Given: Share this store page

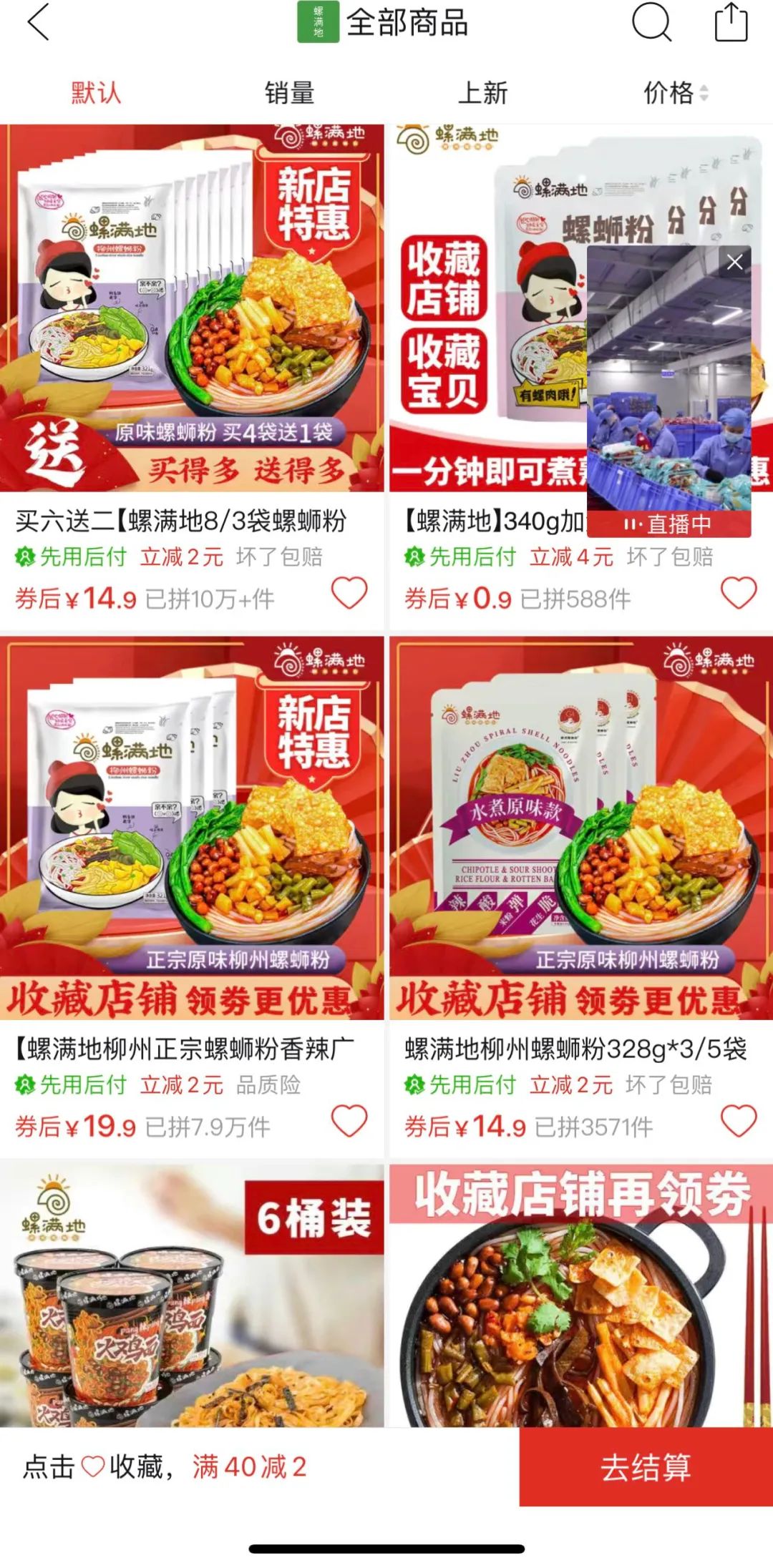Looking at the screenshot, I should click(x=731, y=22).
